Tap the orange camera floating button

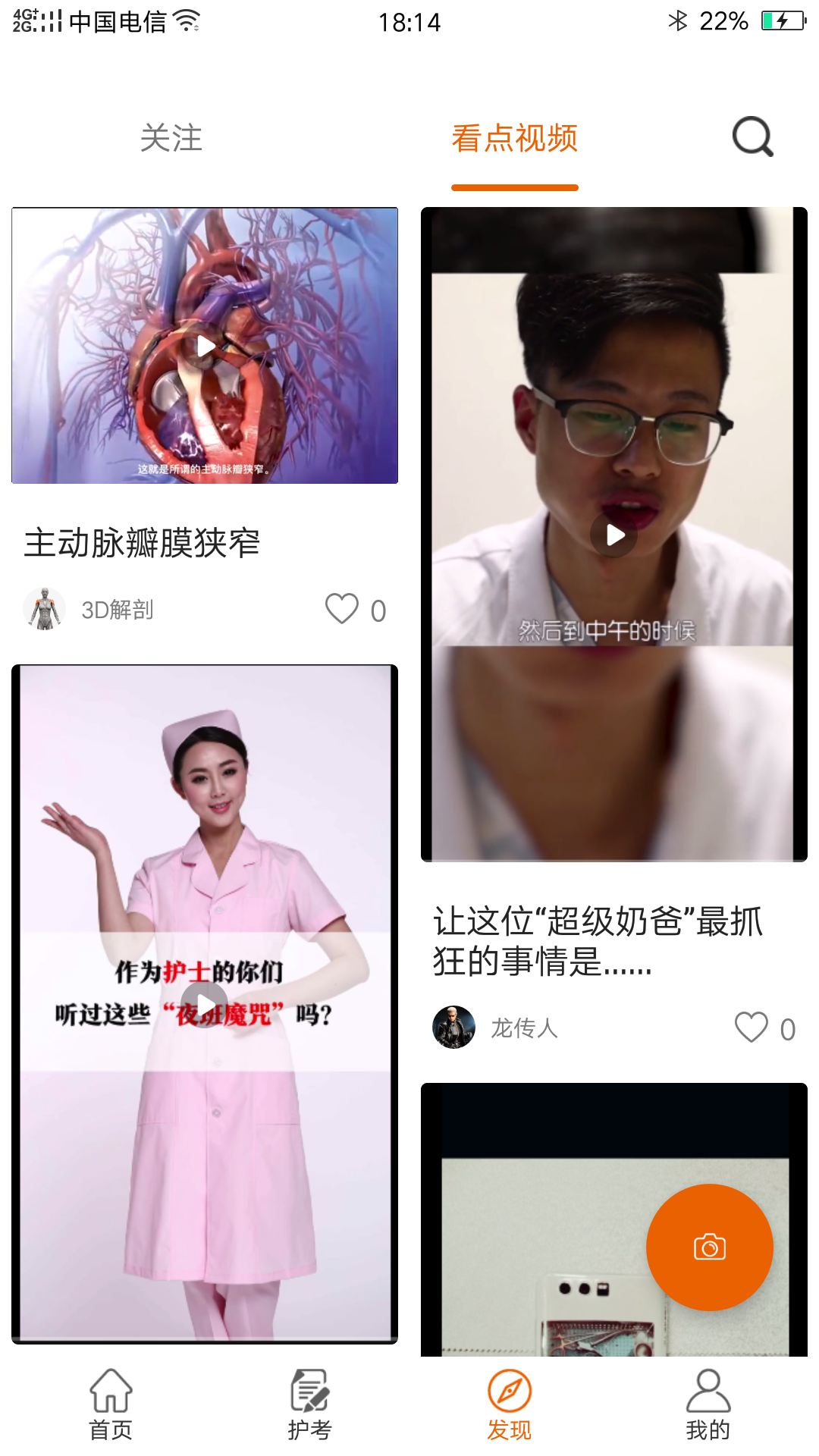pos(710,1247)
